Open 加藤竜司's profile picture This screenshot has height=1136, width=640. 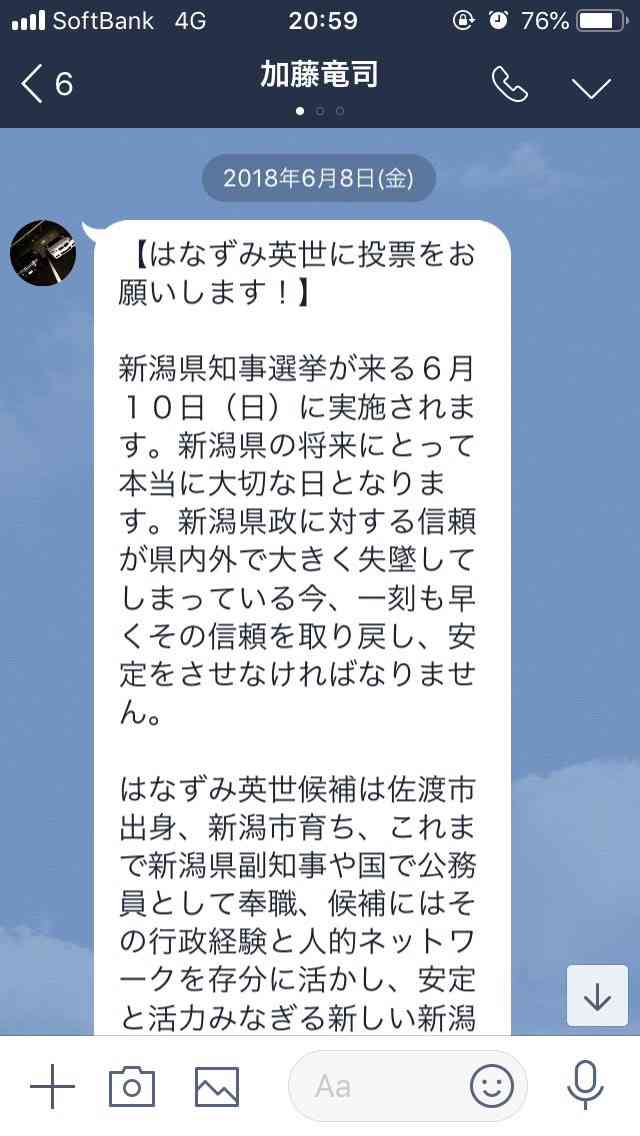click(x=43, y=252)
